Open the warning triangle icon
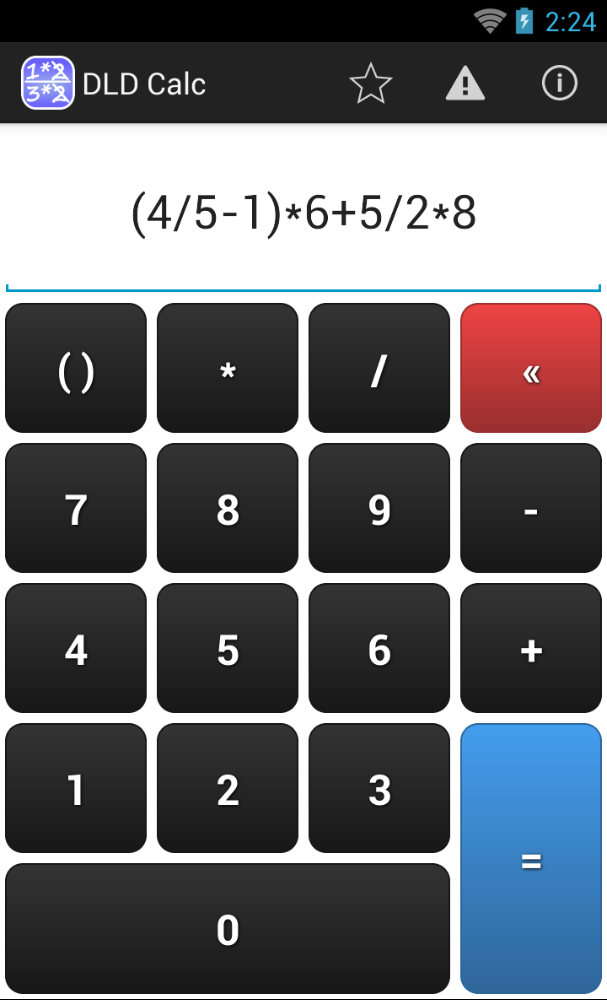Screen dimensions: 607x1000 pyautogui.click(x=465, y=84)
